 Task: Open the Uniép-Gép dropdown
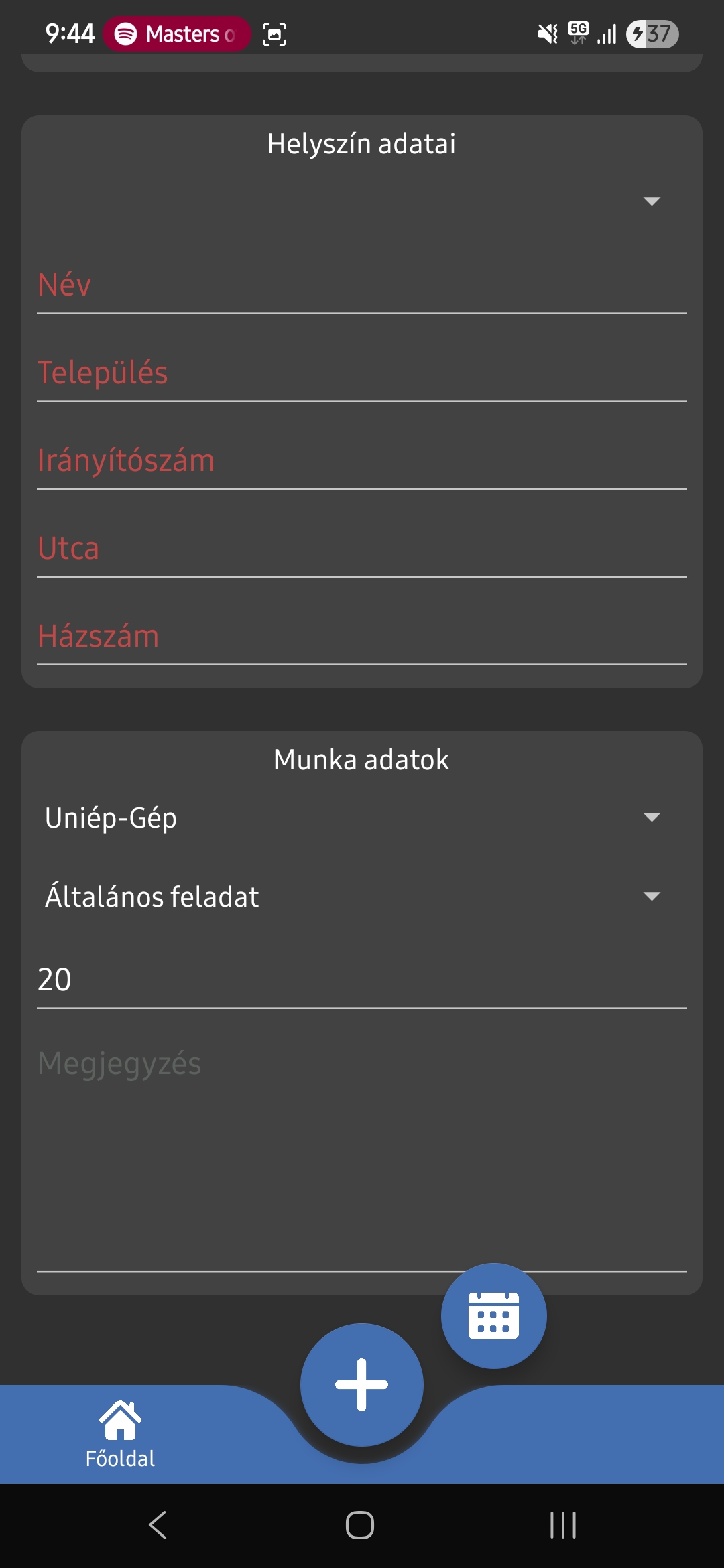tap(362, 818)
